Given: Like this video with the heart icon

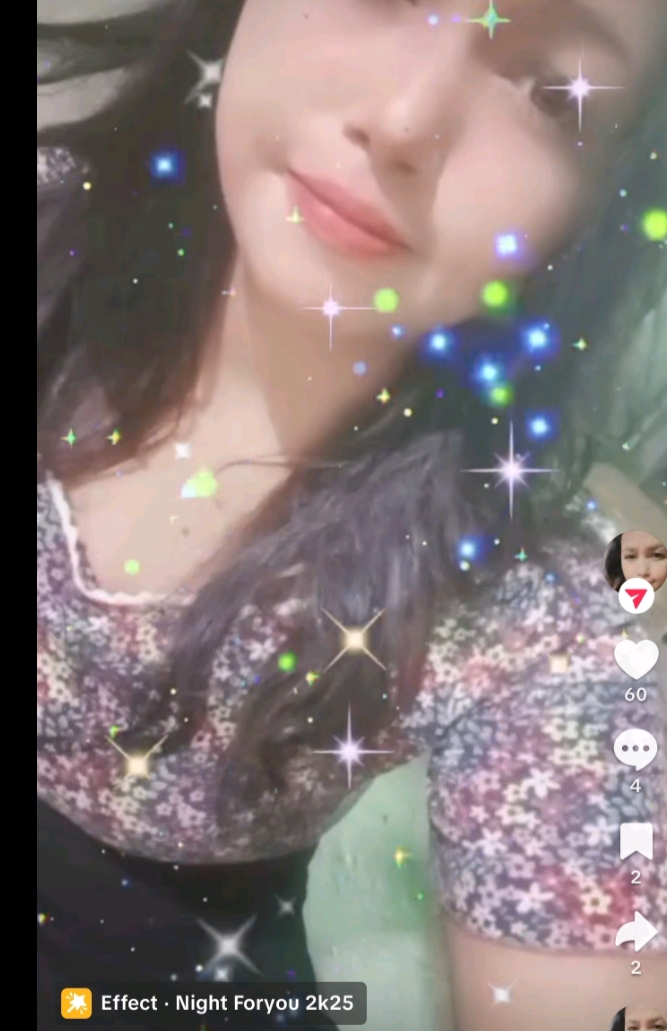Looking at the screenshot, I should pyautogui.click(x=636, y=659).
